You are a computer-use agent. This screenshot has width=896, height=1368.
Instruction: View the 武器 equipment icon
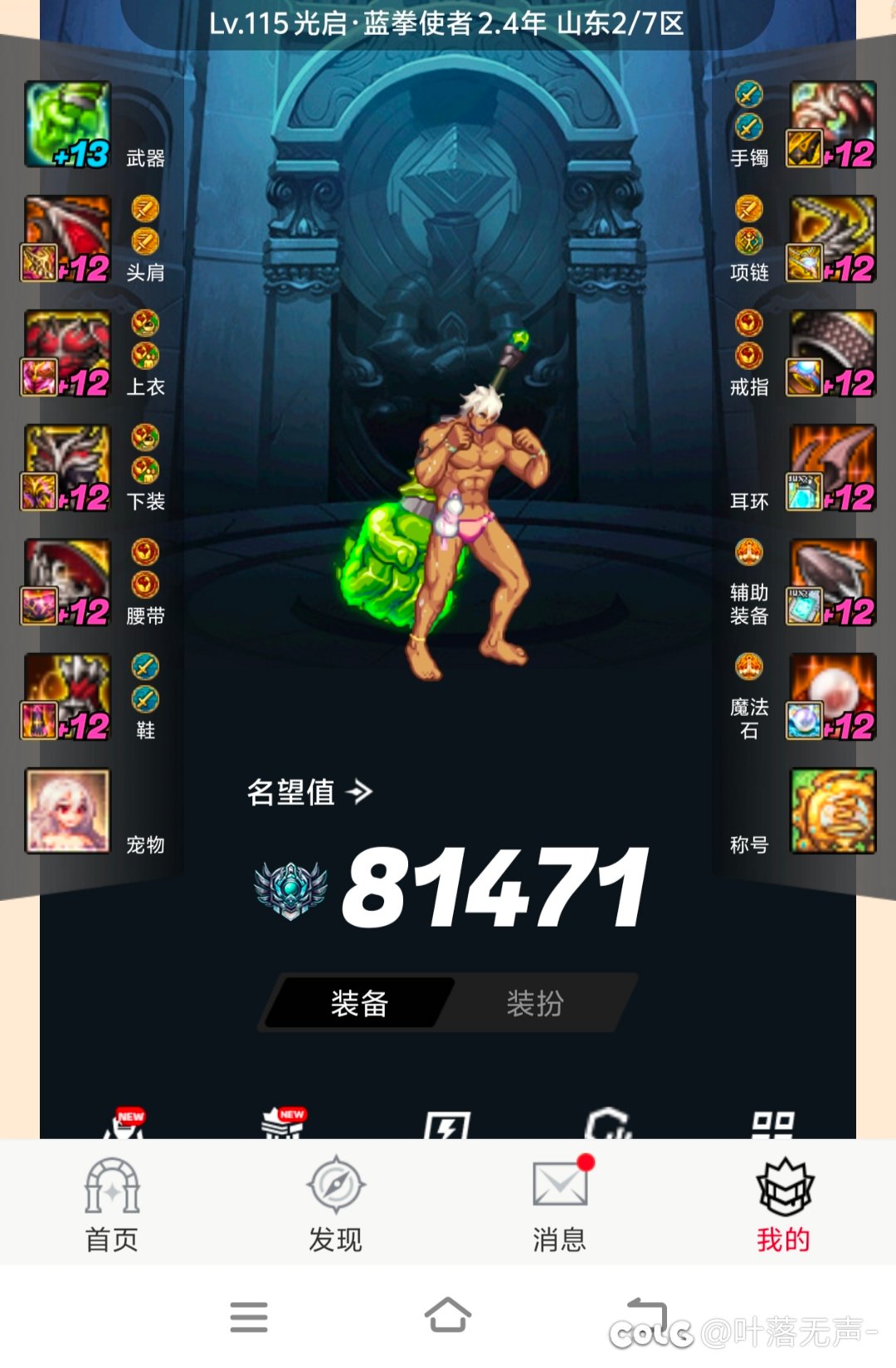click(x=68, y=124)
